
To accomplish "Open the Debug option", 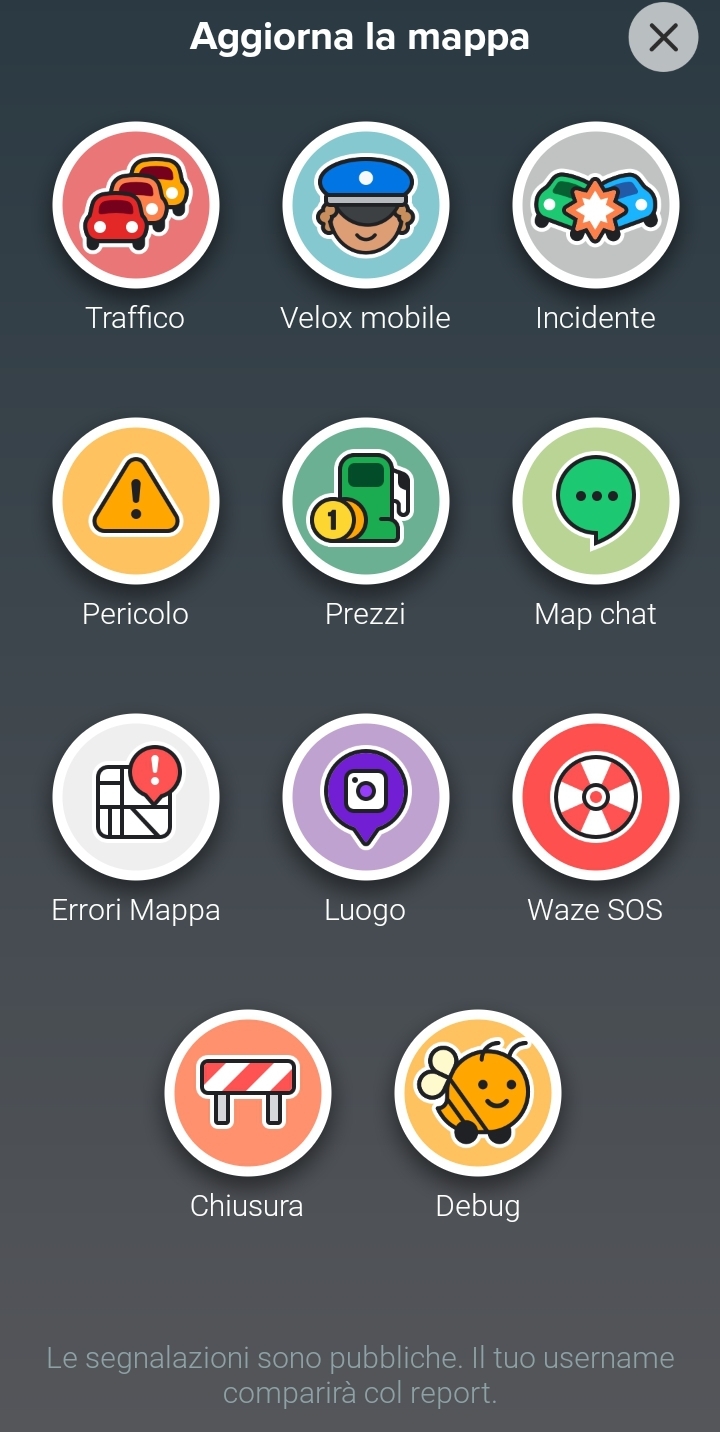I will [478, 1093].
